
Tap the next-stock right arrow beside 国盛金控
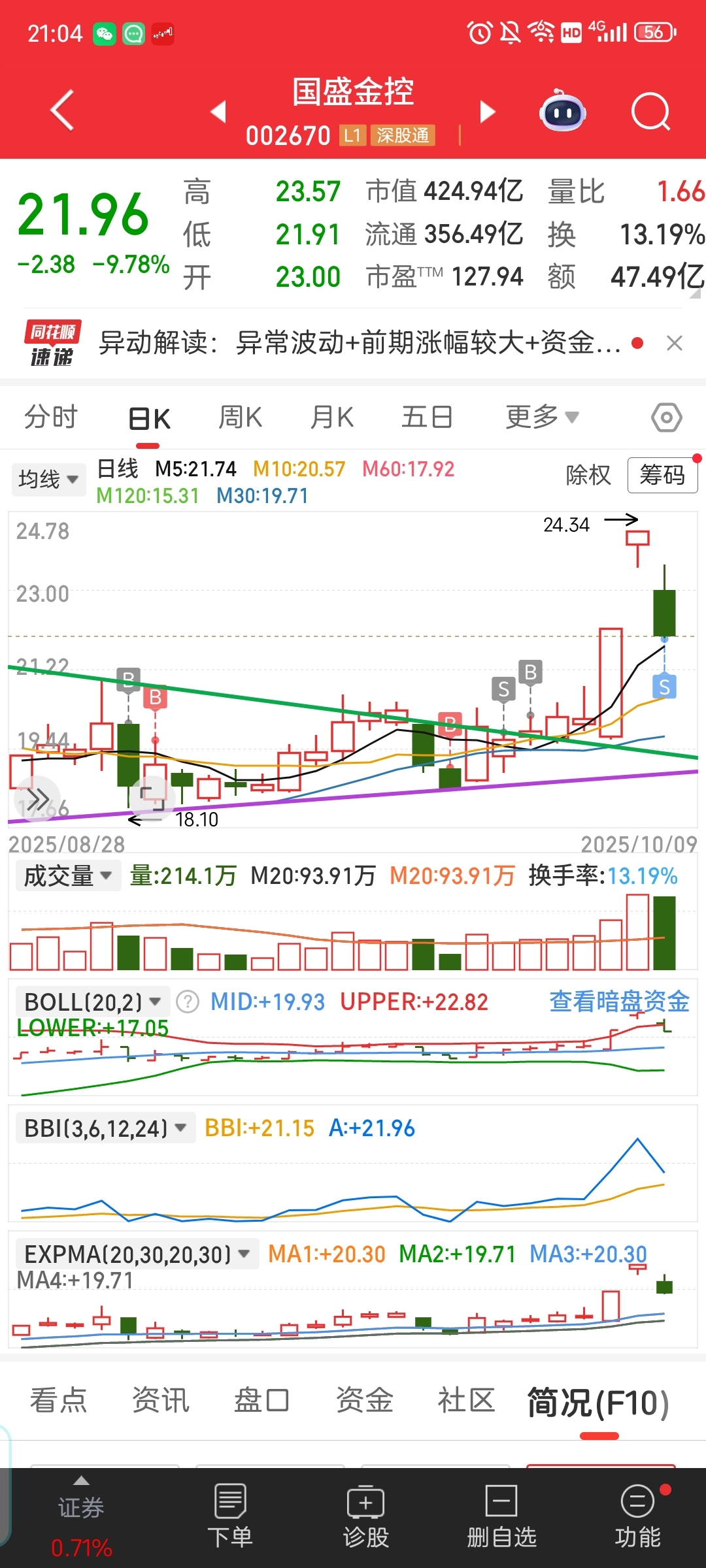pyautogui.click(x=487, y=111)
